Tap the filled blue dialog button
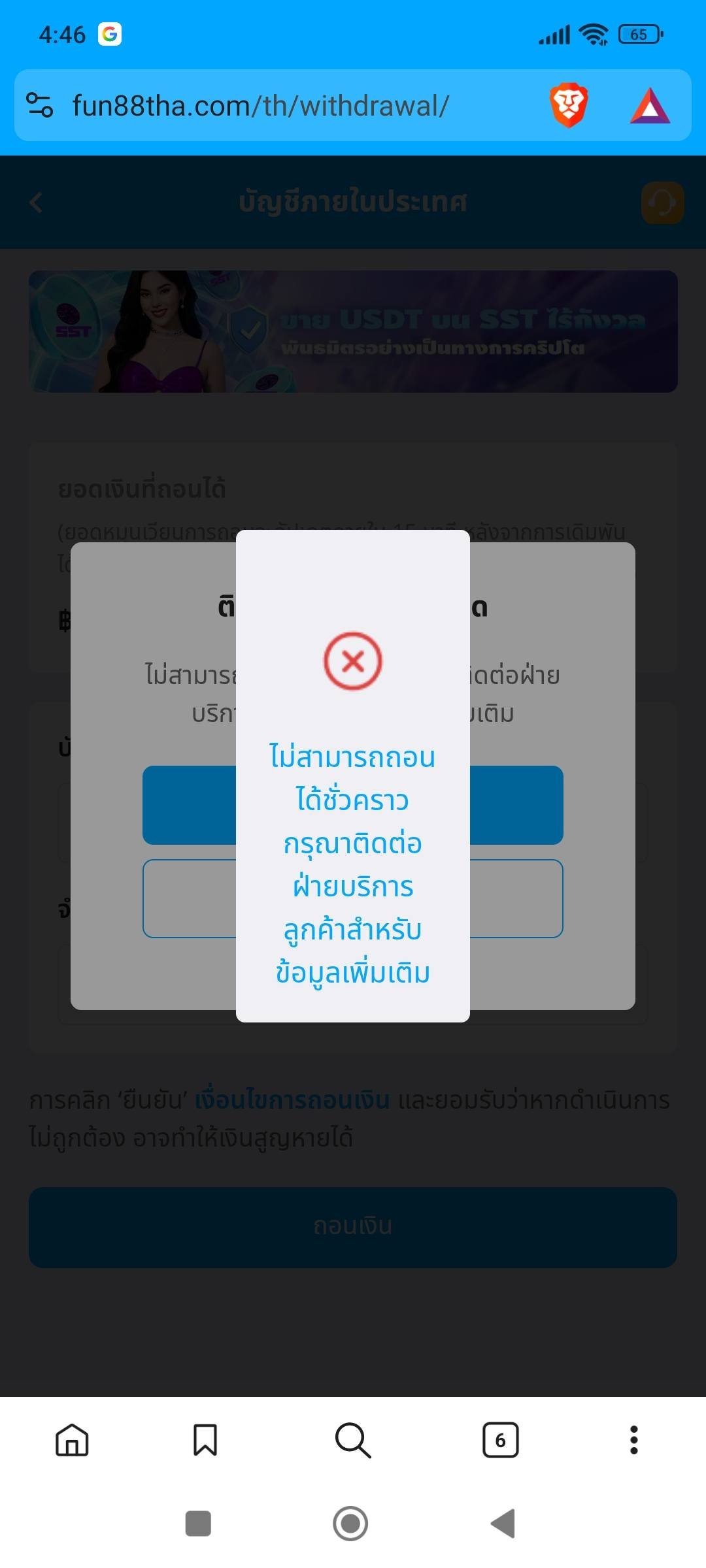Screen dimensions: 706x1568 516,805
